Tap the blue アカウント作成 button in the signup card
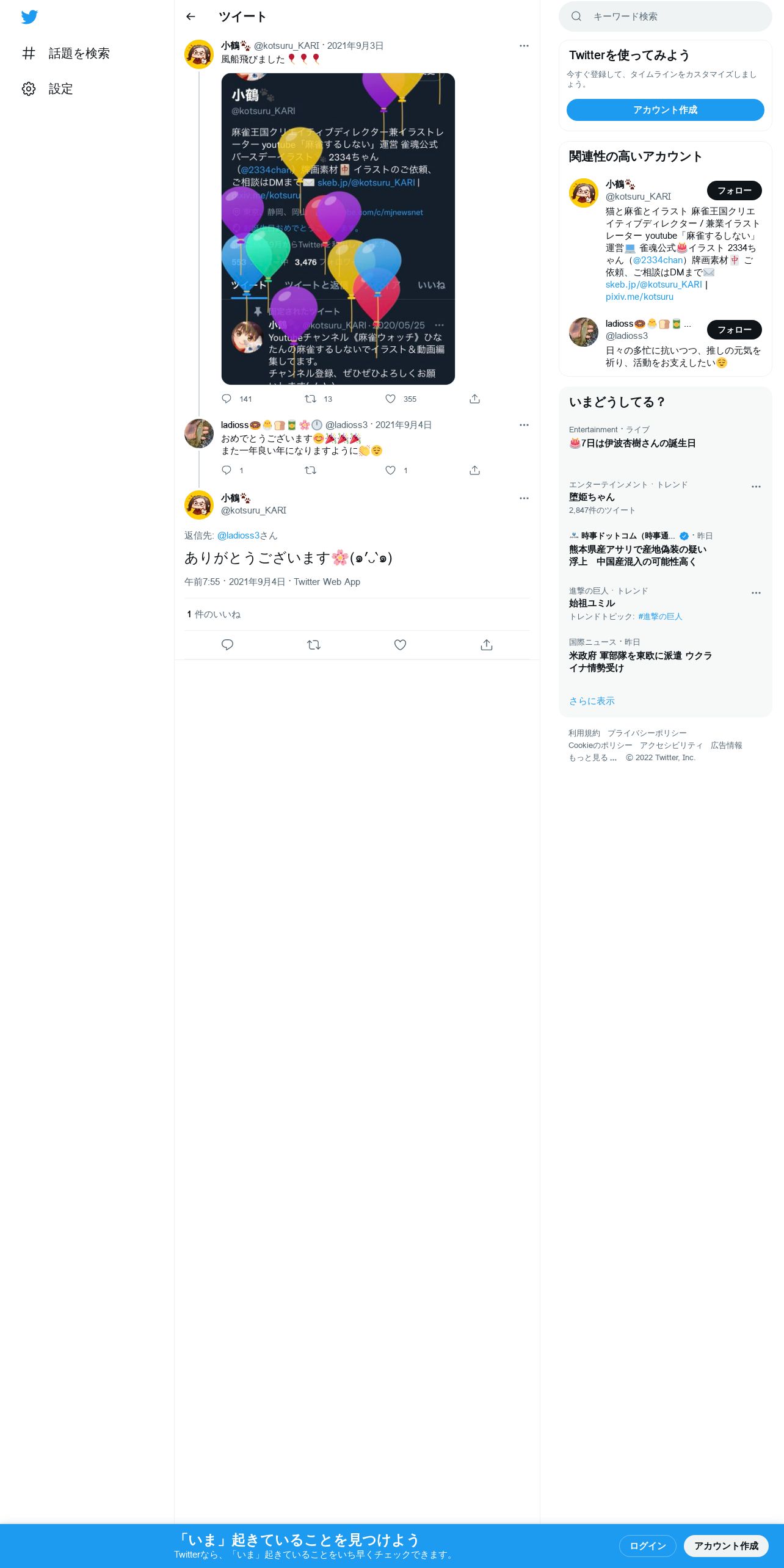Image resolution: width=784 pixels, height=1568 pixels. 666,110
